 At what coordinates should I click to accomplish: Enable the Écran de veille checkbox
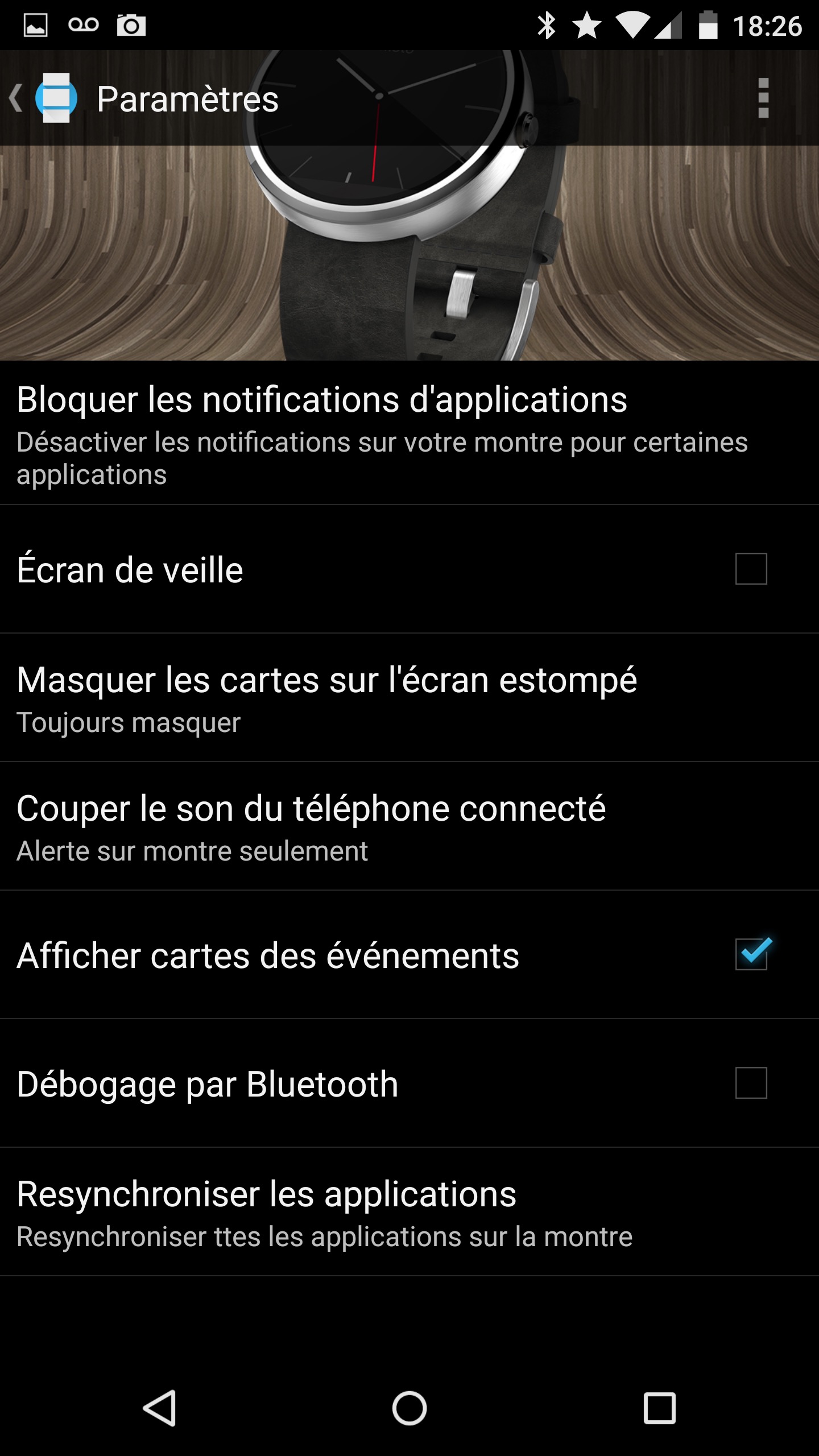(x=751, y=569)
